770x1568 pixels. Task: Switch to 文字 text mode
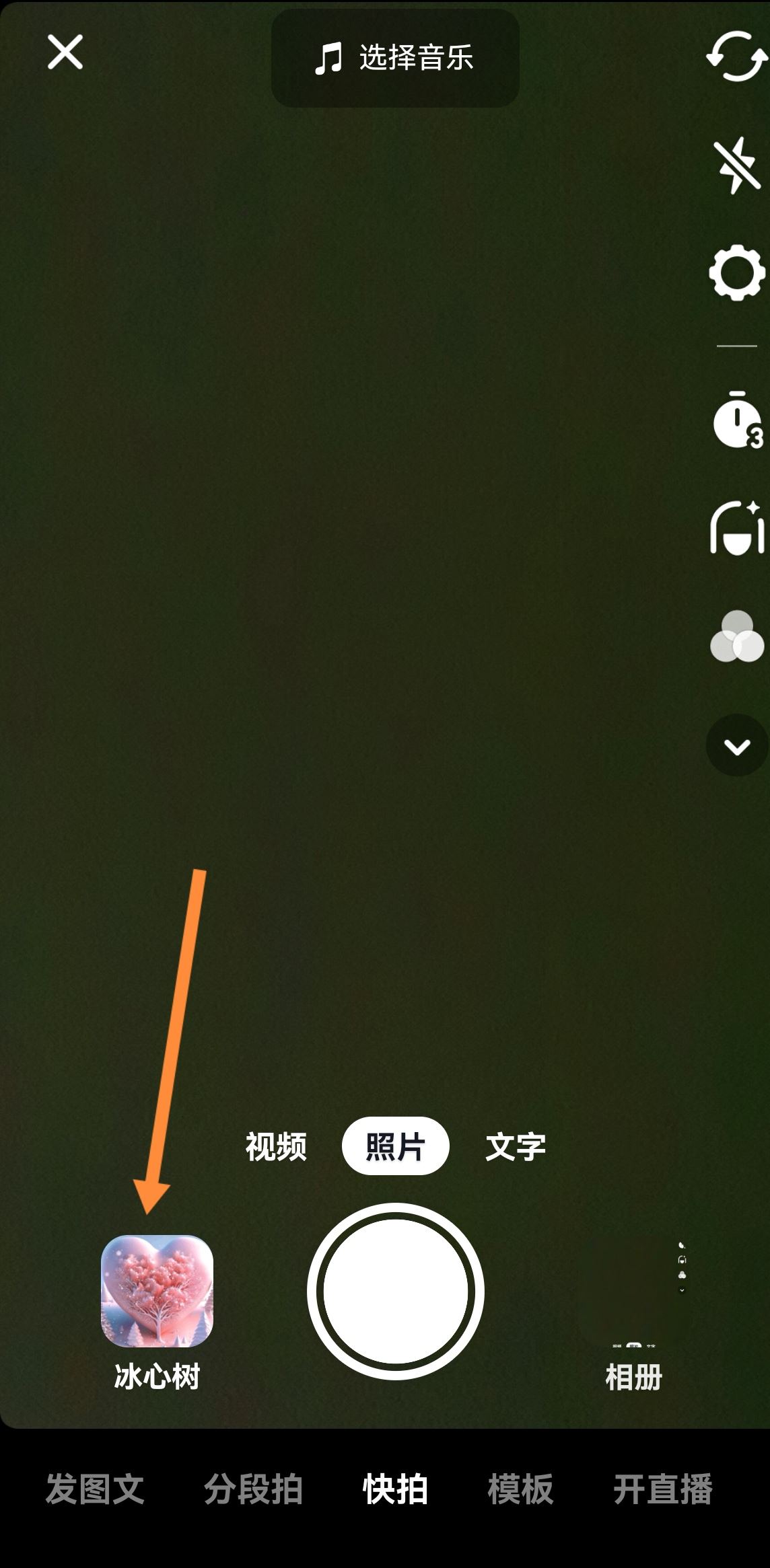click(x=515, y=1148)
